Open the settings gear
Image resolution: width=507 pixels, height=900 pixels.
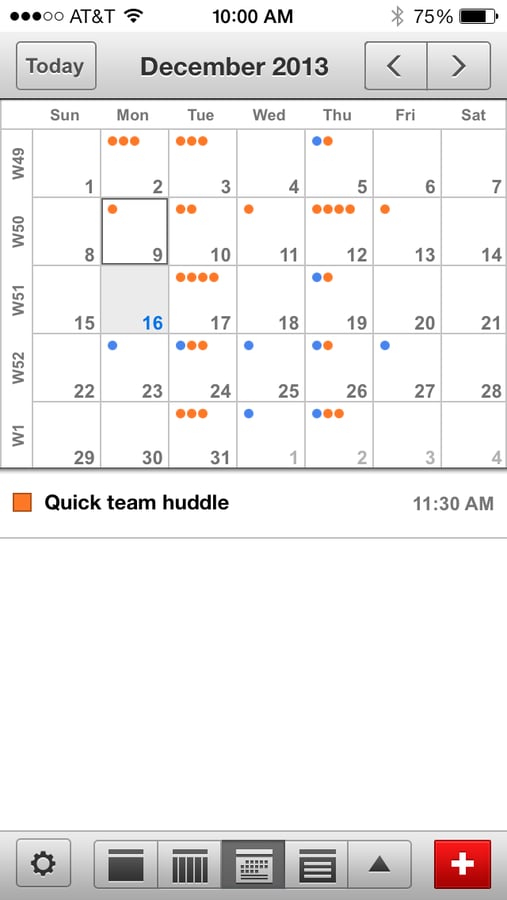tap(44, 863)
